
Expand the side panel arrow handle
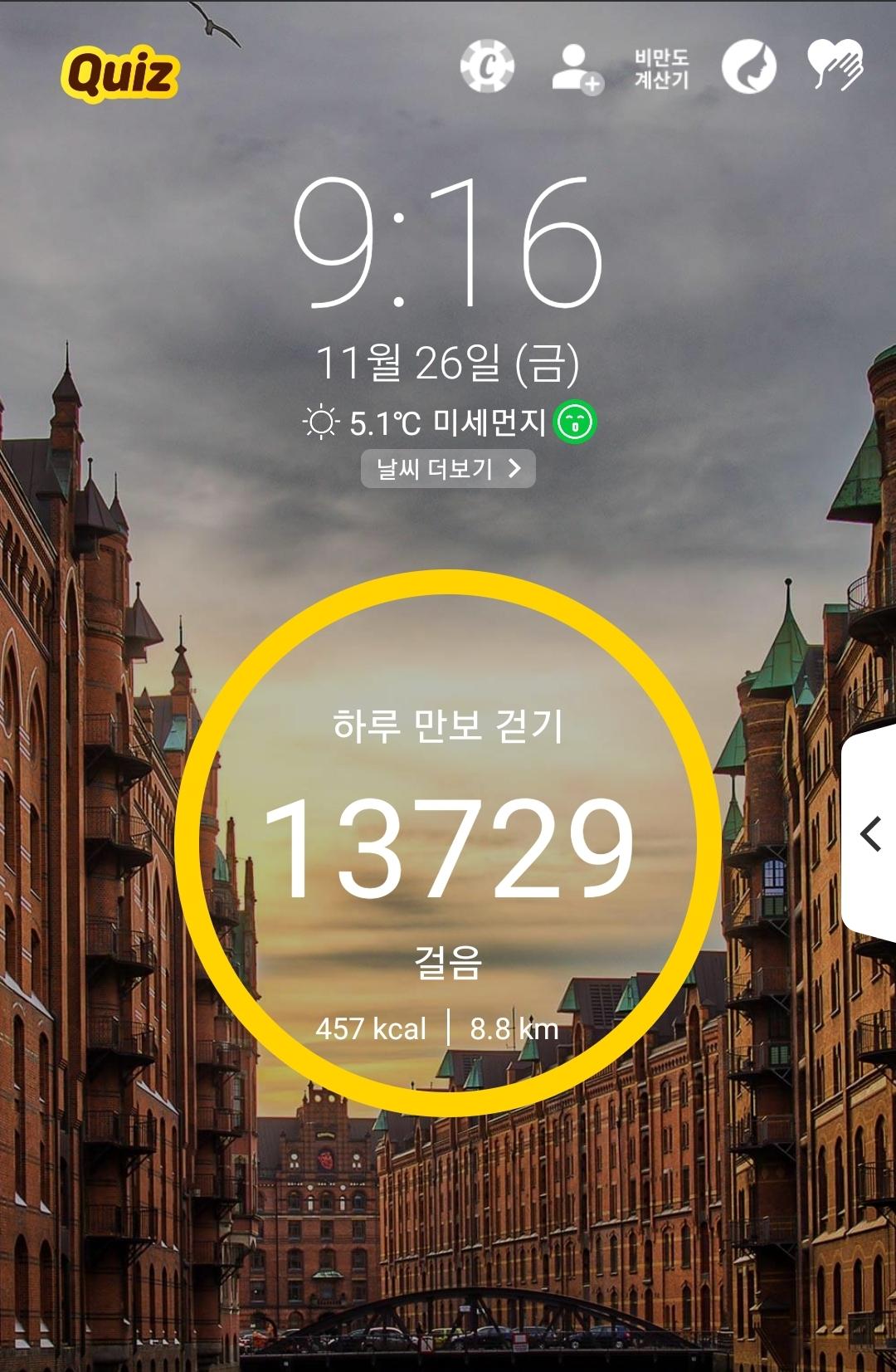pyautogui.click(x=870, y=833)
